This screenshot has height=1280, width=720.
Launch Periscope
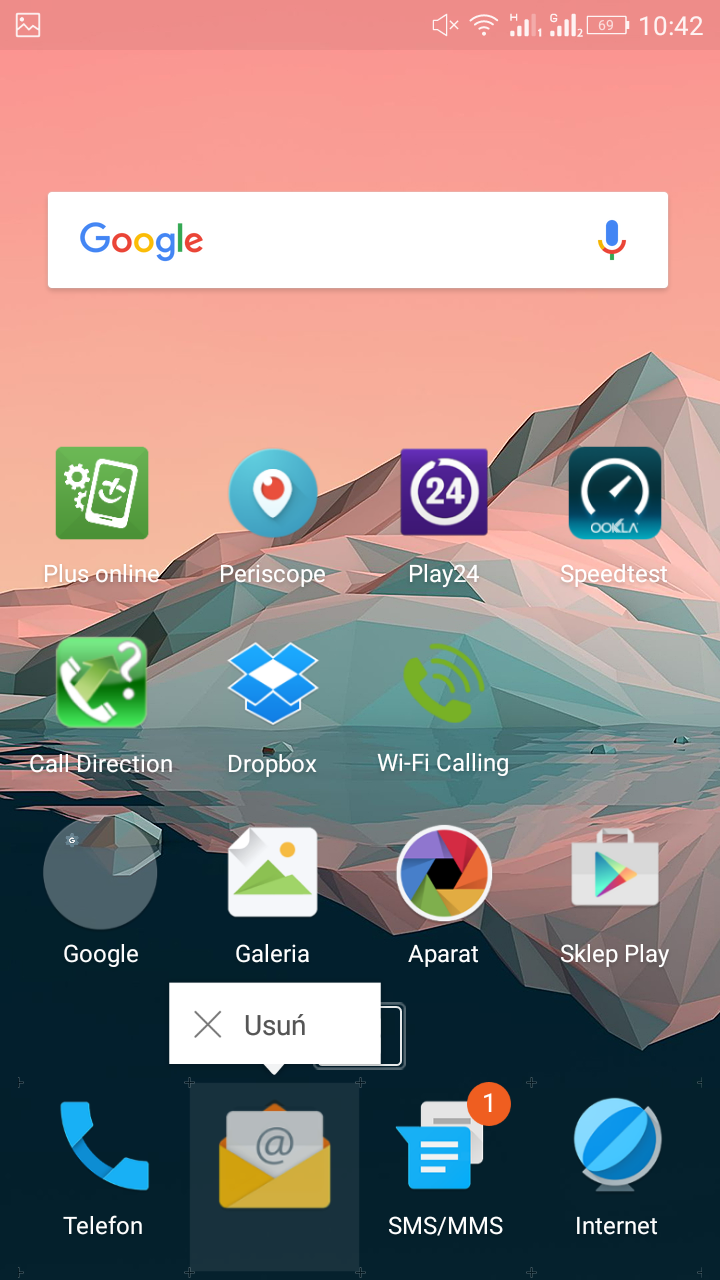coord(272,494)
